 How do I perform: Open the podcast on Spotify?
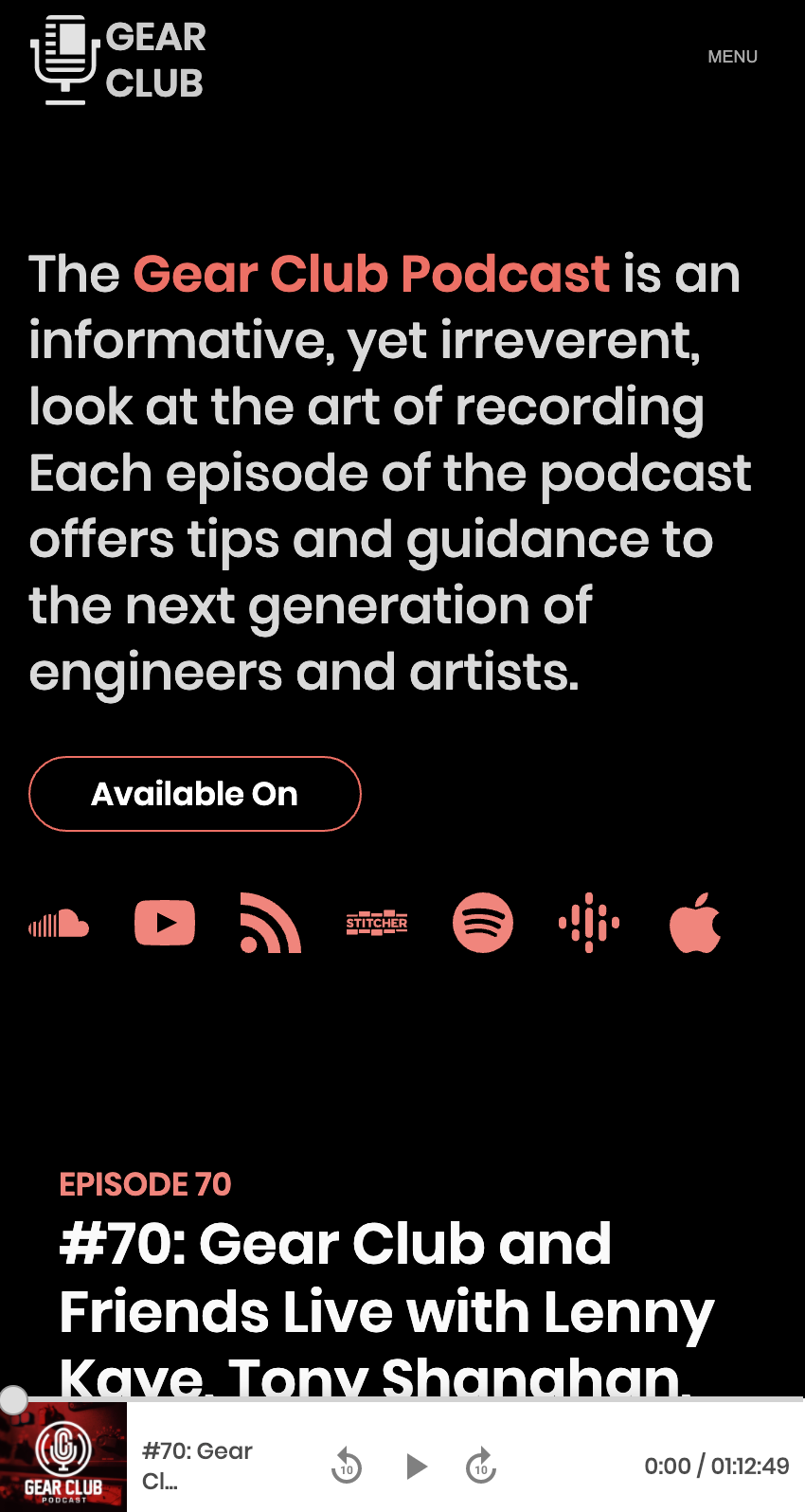pos(483,923)
